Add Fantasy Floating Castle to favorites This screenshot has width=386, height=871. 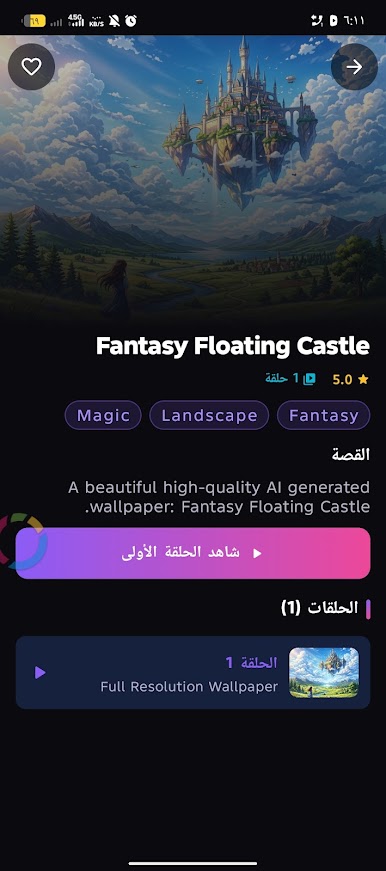click(32, 67)
